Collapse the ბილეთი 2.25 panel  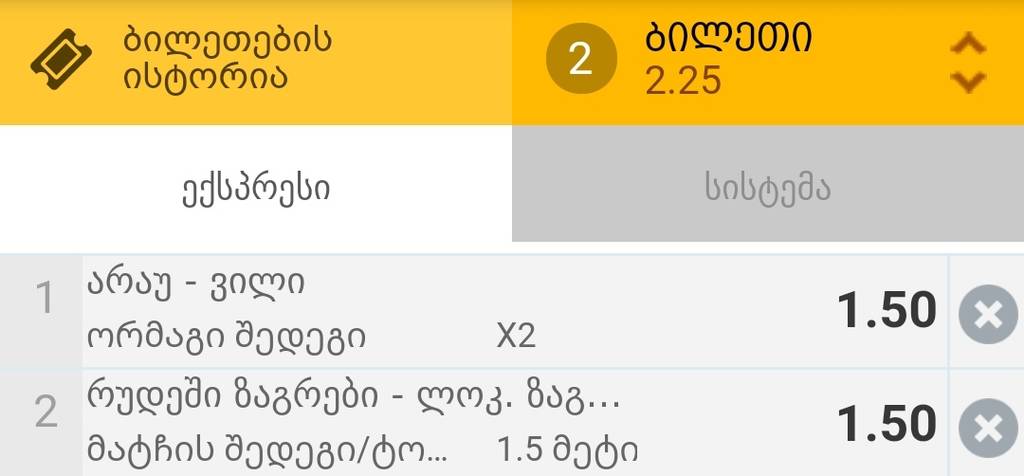pyautogui.click(x=966, y=62)
